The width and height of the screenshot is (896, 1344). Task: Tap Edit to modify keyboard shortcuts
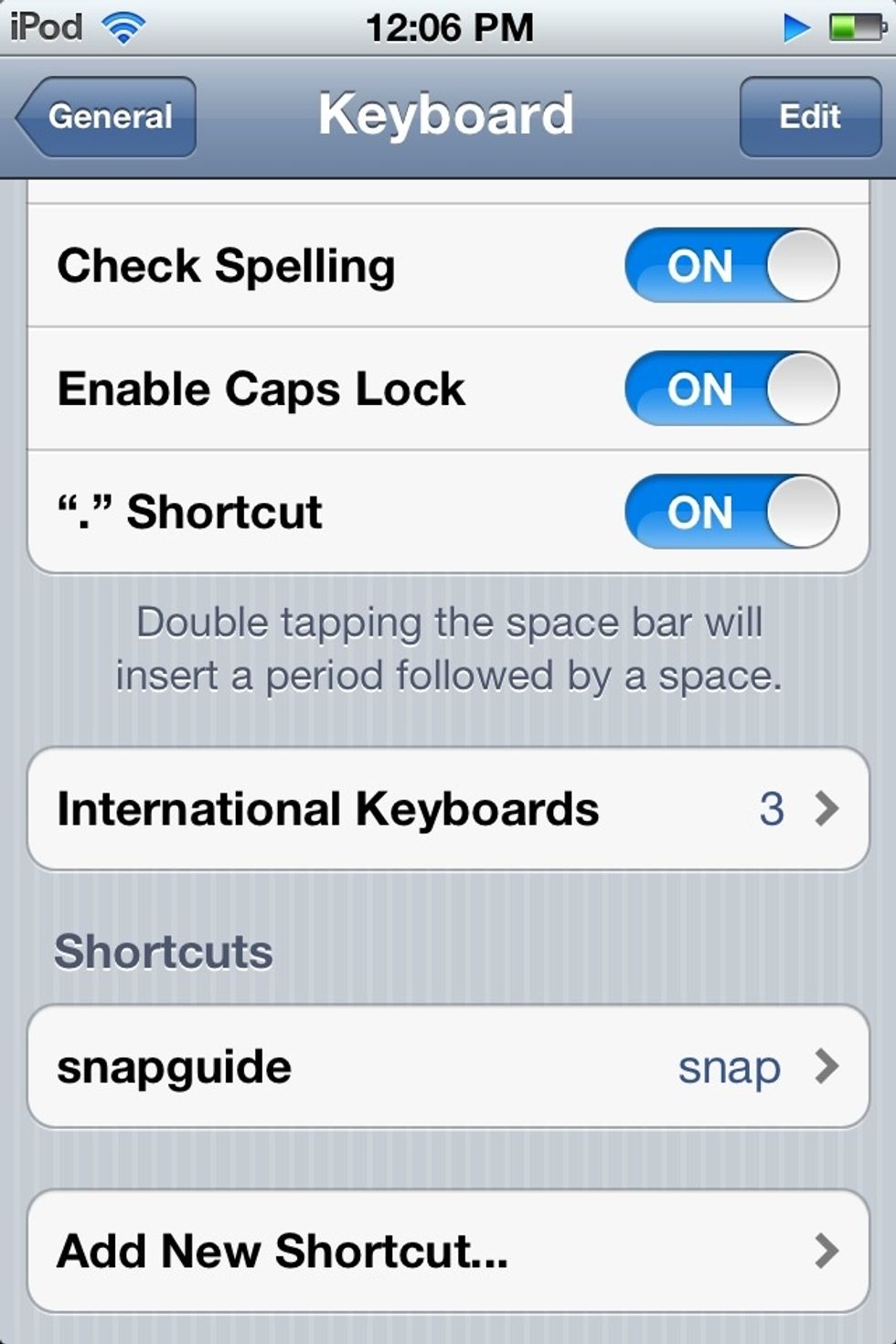pos(808,116)
